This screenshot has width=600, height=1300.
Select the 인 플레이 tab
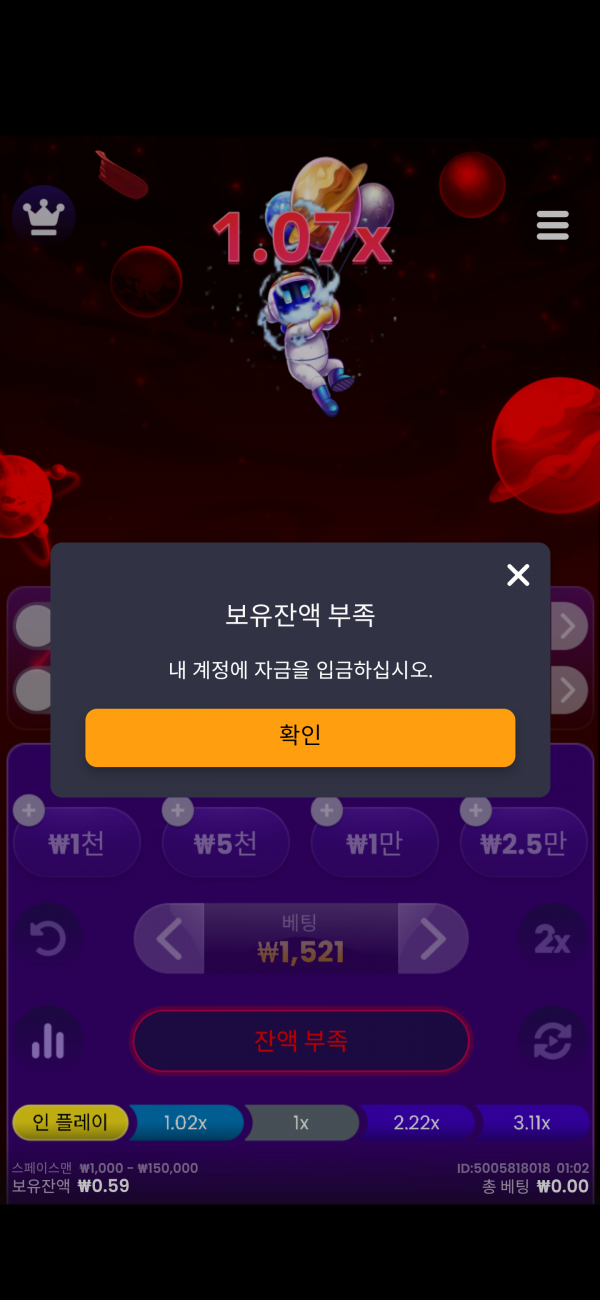coord(70,1122)
